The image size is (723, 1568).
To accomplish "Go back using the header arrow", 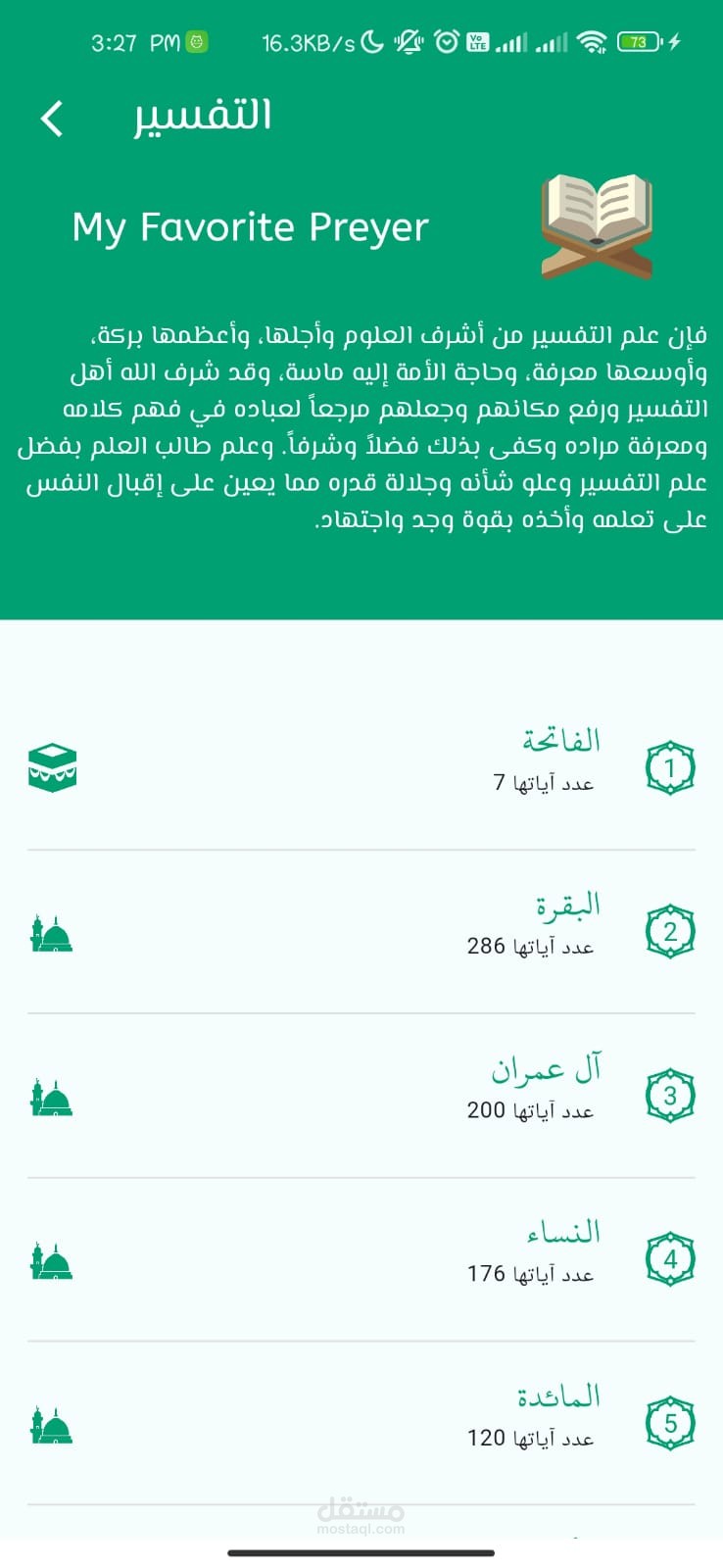I will point(52,119).
